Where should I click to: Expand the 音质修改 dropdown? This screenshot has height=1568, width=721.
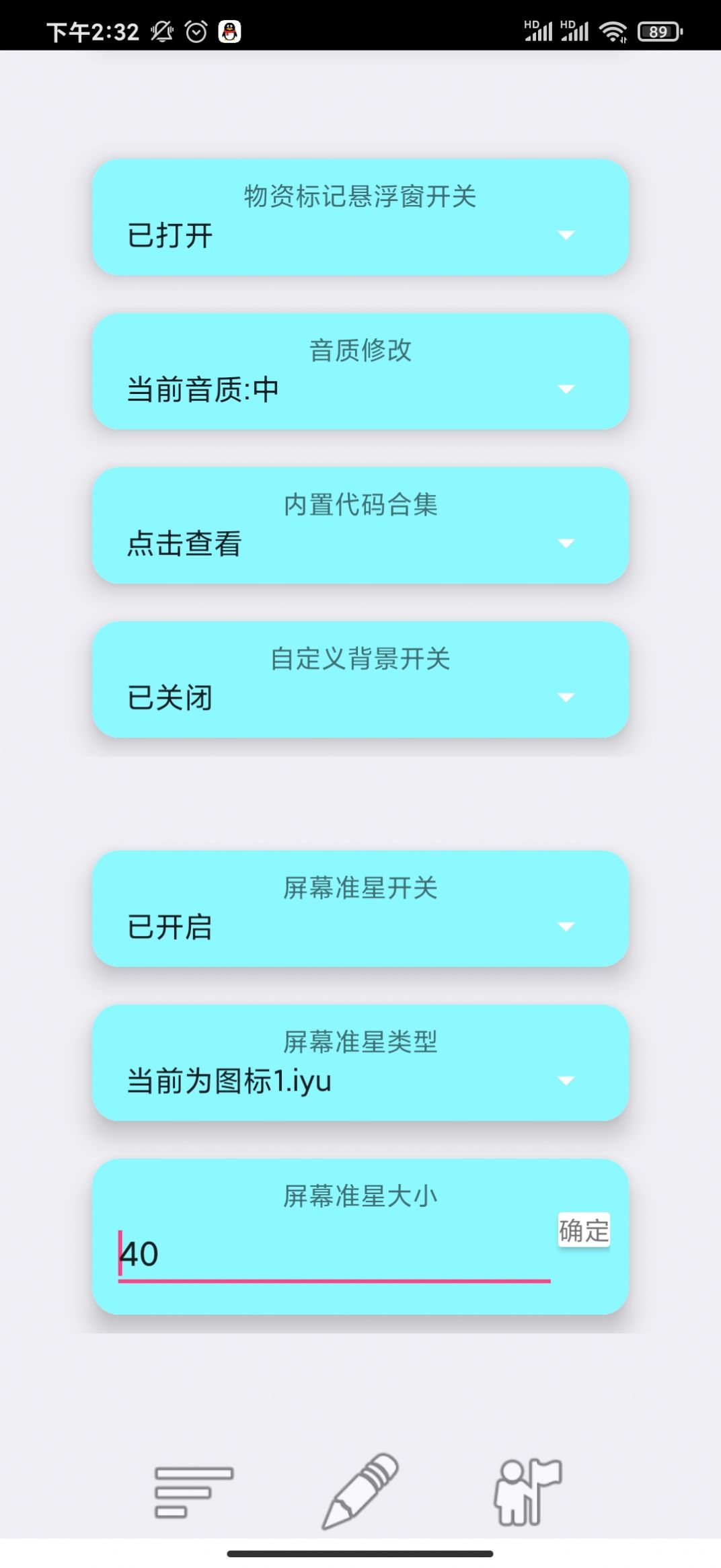pos(566,389)
